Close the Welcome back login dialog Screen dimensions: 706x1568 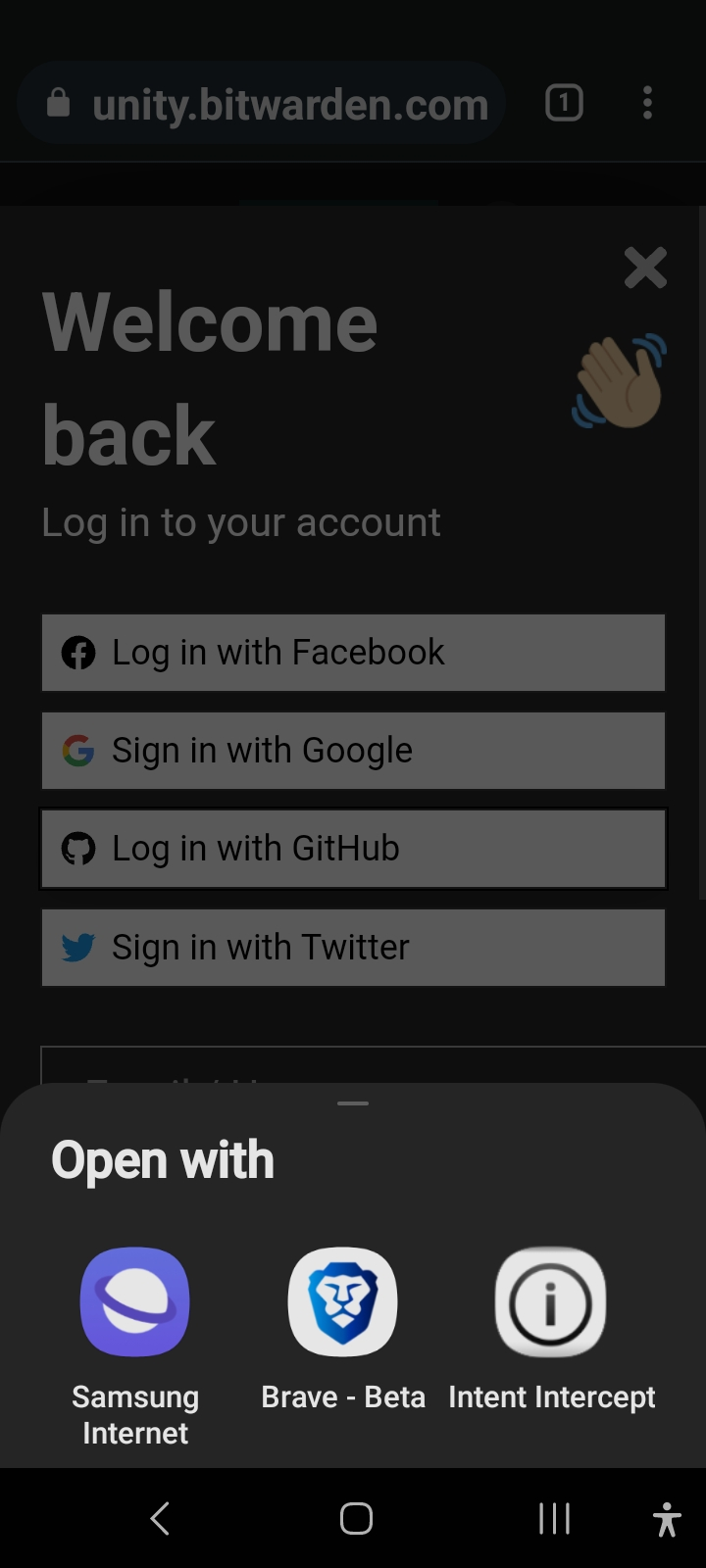click(645, 268)
